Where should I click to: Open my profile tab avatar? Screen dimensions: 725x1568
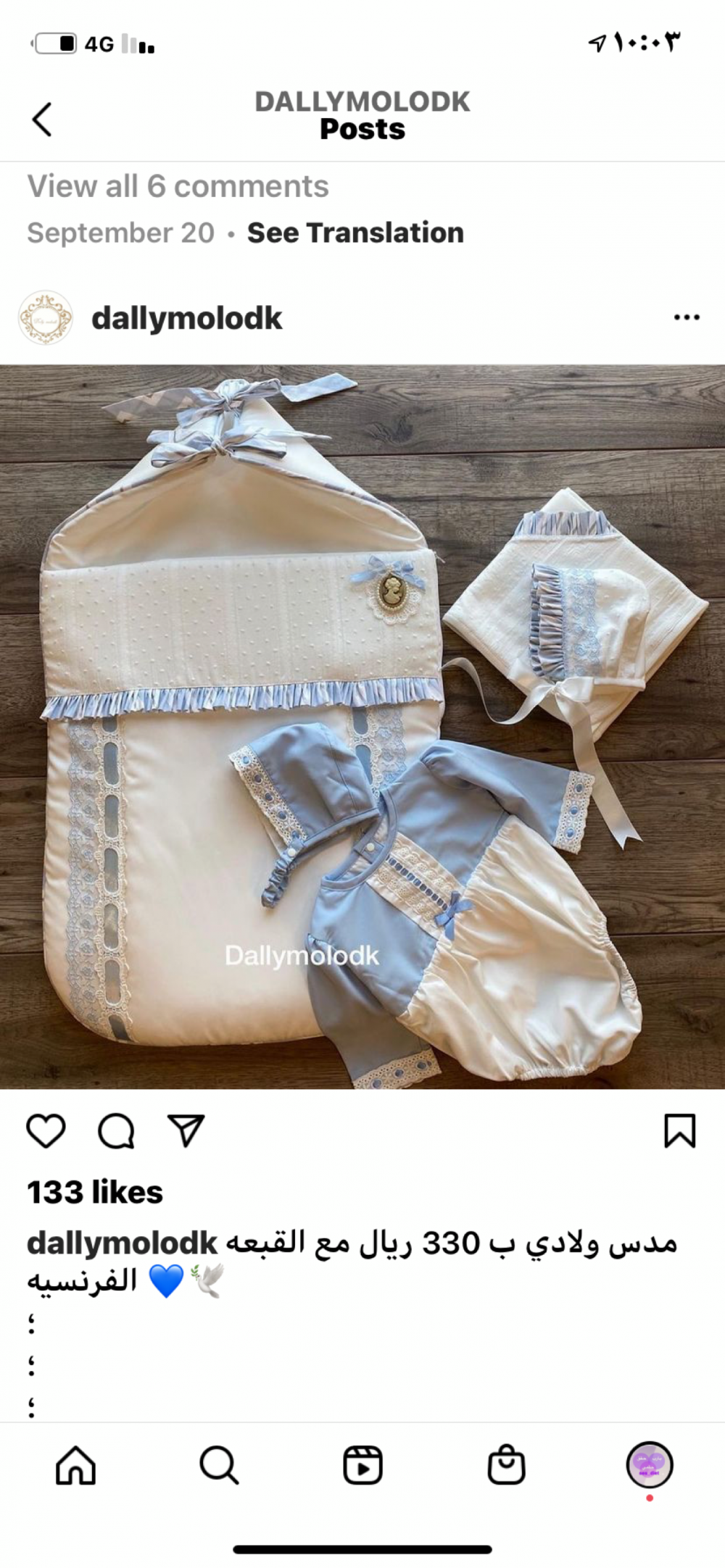click(650, 1464)
